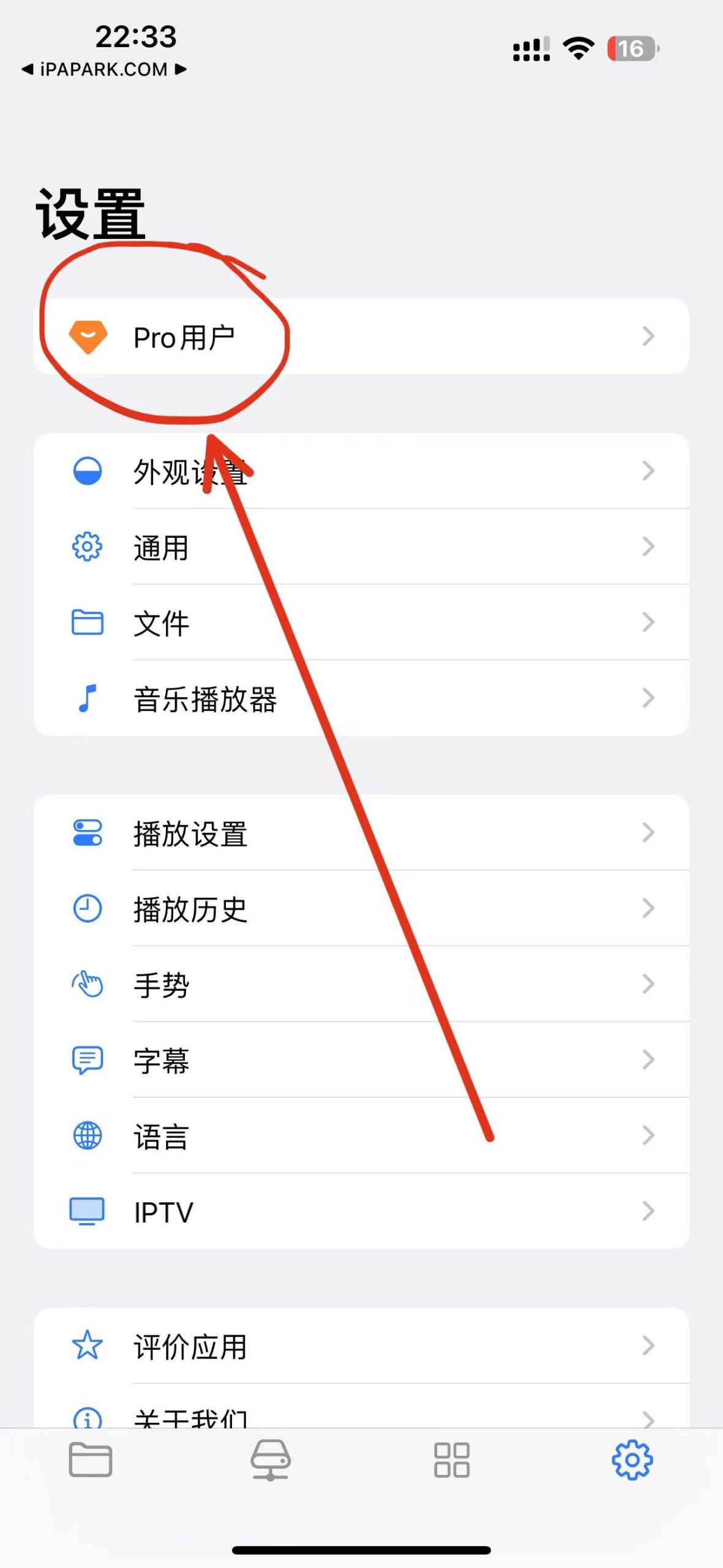The width and height of the screenshot is (723, 1568).
Task: Click the 音乐播放器 music note icon
Action: point(88,698)
